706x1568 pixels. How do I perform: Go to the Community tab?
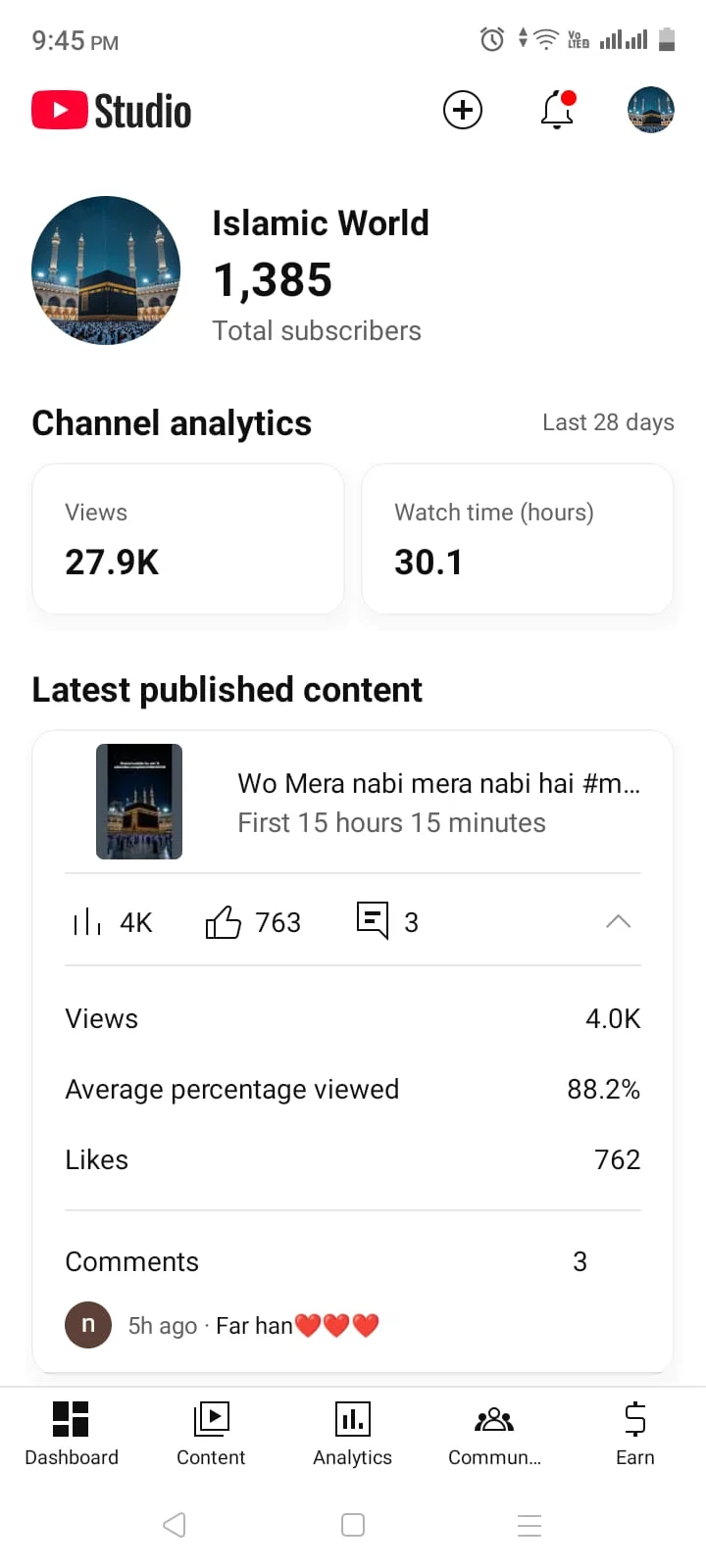(494, 1434)
